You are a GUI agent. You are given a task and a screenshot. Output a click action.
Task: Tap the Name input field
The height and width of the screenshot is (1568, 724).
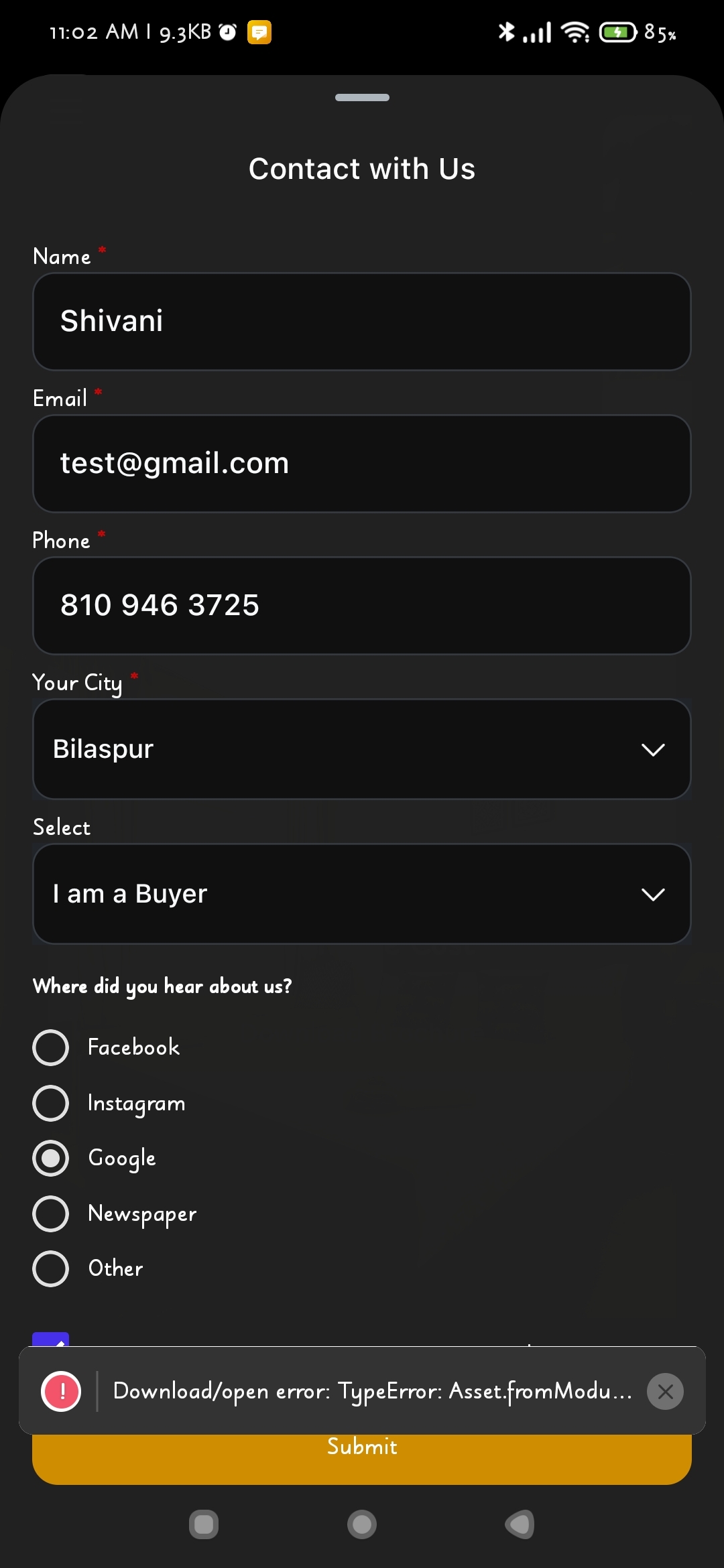click(x=362, y=321)
